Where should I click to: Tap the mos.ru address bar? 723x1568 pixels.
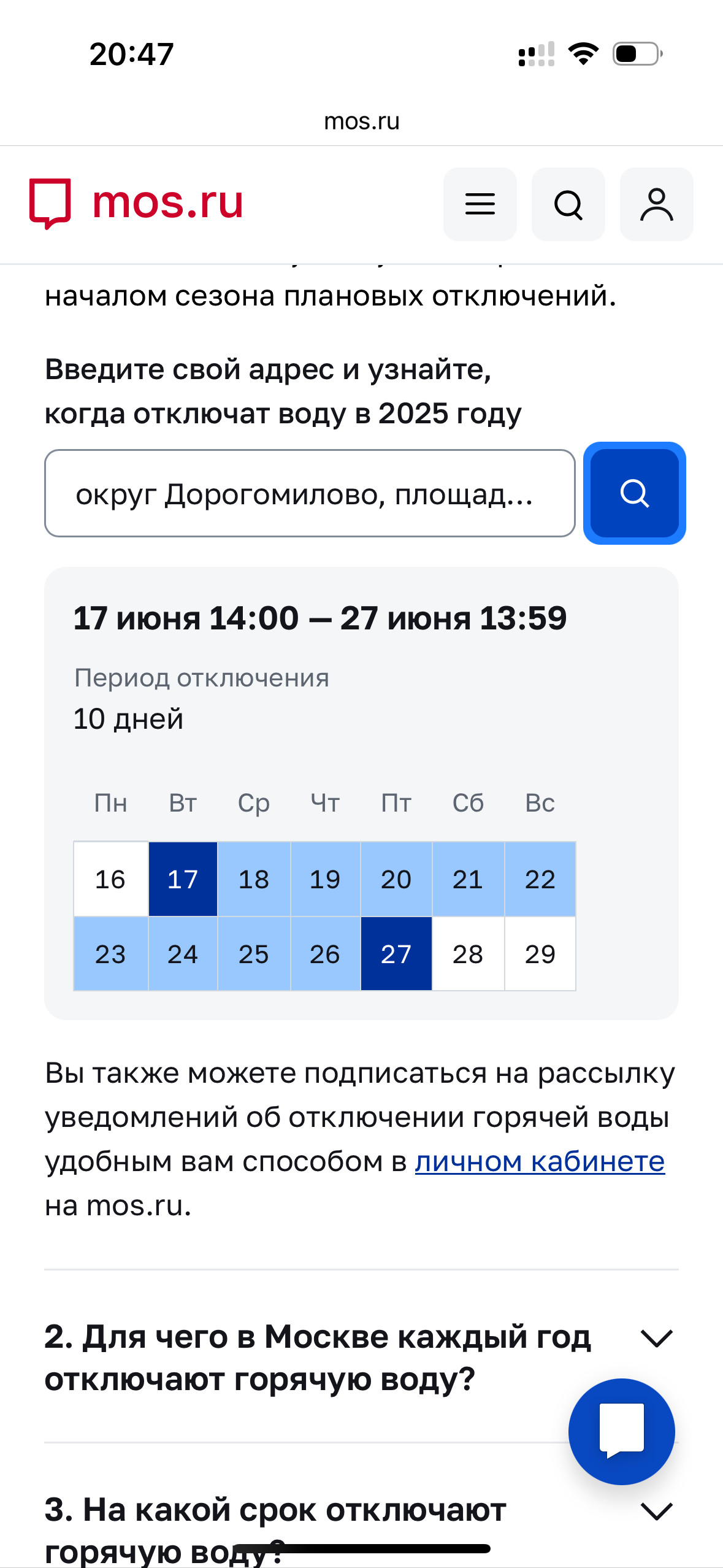coord(361,121)
